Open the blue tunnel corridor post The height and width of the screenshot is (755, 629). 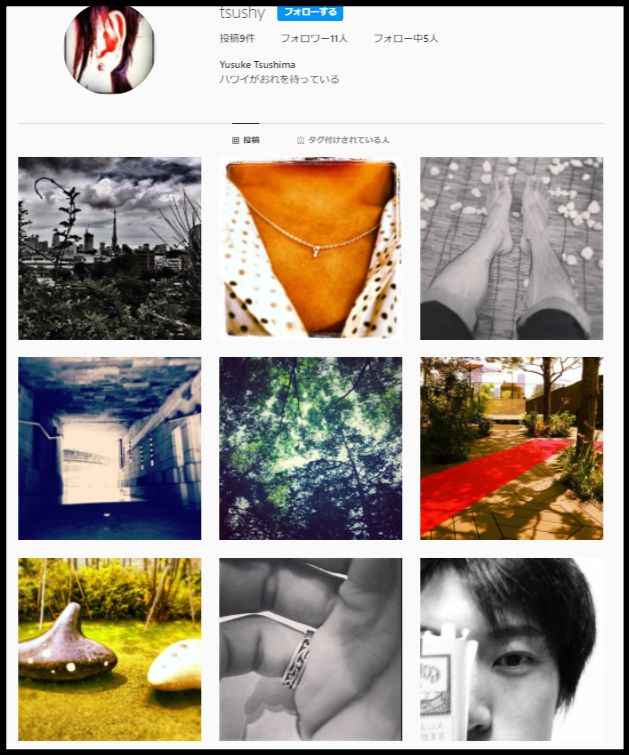tap(109, 448)
